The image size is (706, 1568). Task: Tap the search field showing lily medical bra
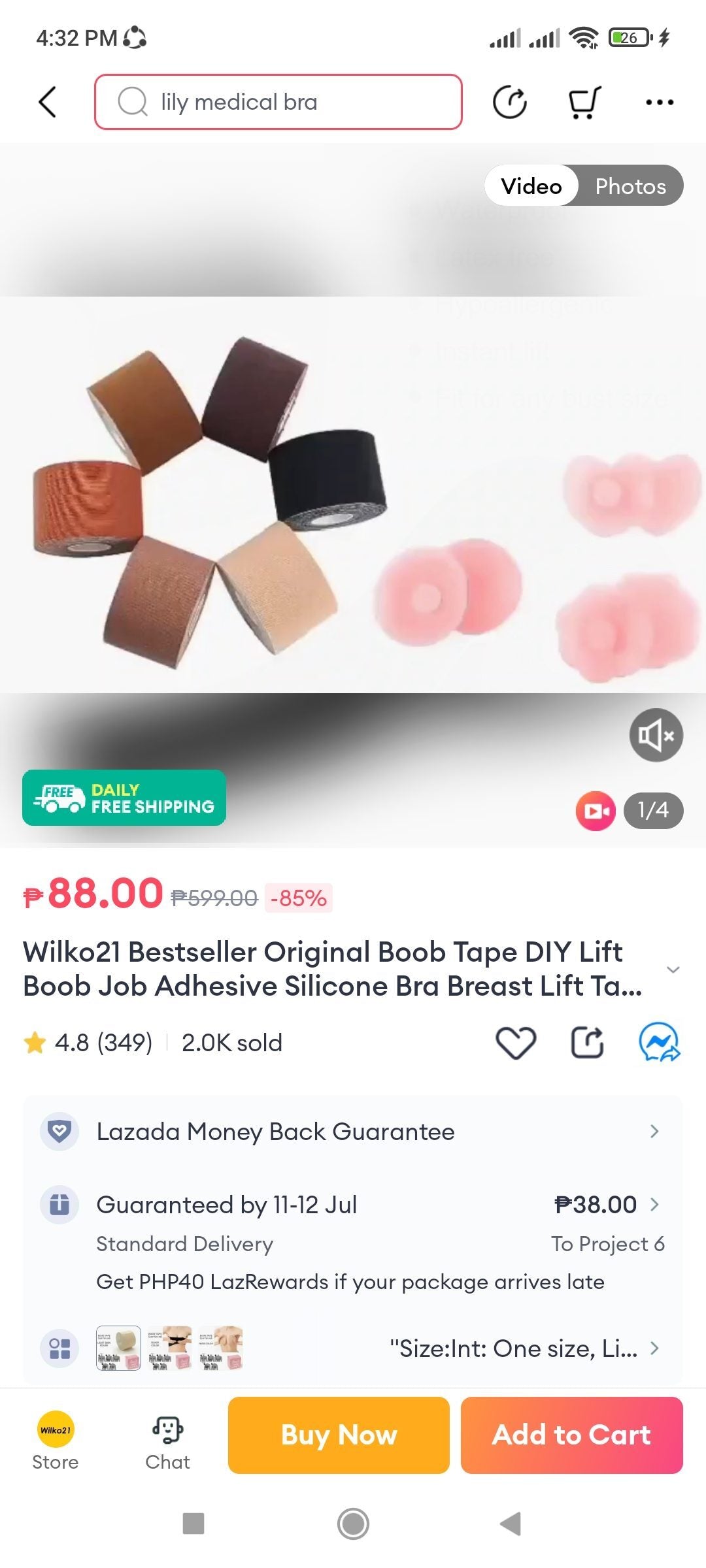click(x=278, y=102)
